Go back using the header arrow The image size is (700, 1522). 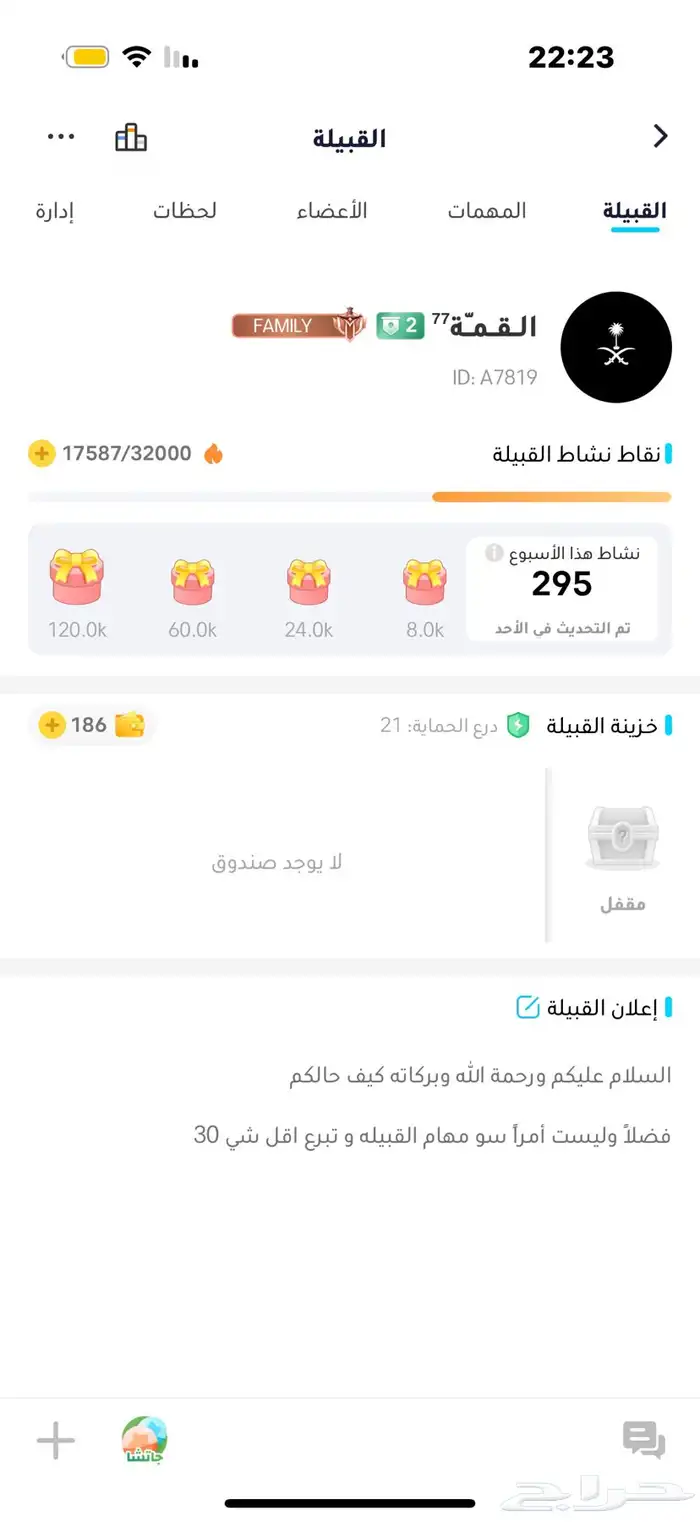click(660, 137)
